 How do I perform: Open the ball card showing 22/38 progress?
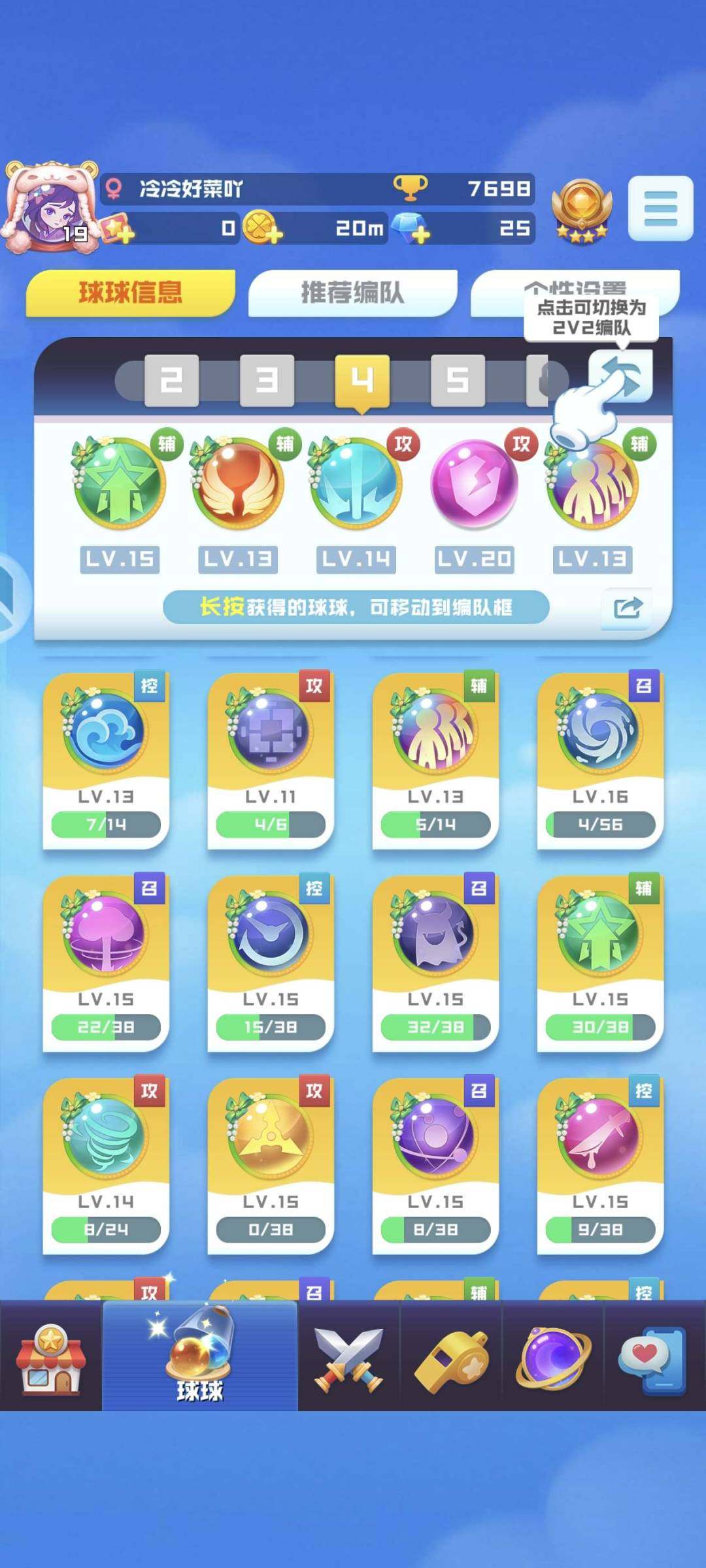coord(105,964)
